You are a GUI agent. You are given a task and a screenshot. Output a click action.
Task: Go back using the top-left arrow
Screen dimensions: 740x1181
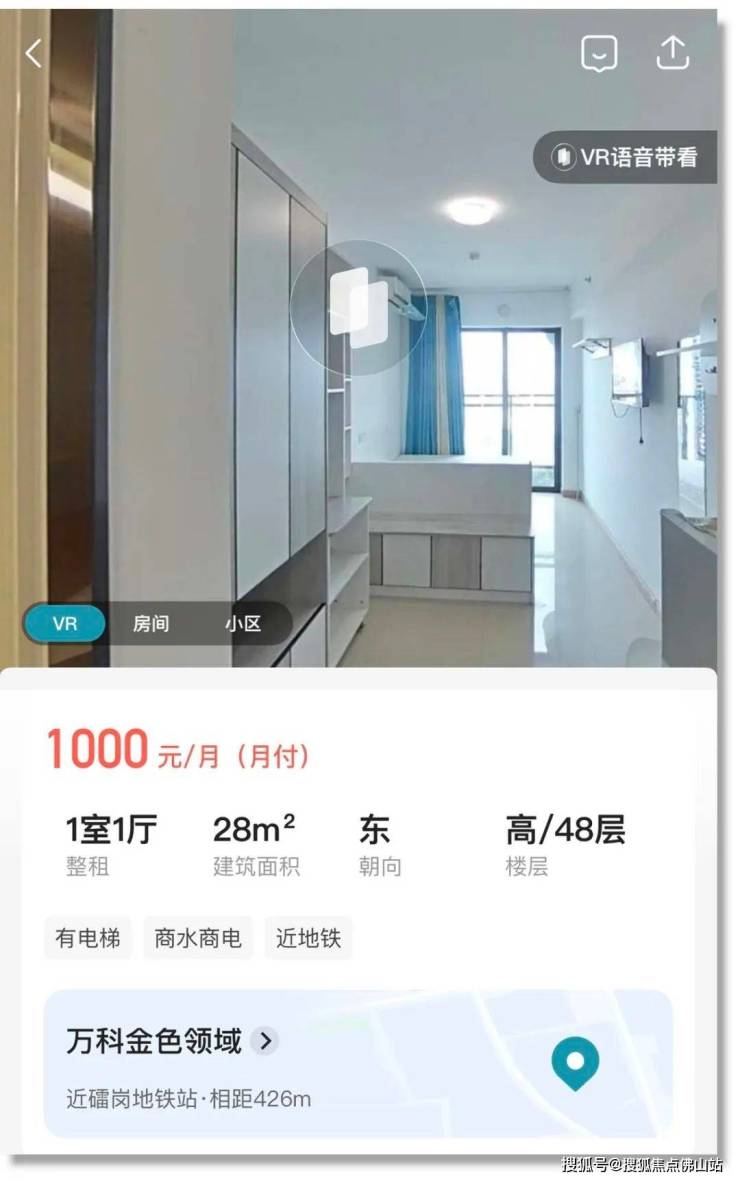[34, 54]
